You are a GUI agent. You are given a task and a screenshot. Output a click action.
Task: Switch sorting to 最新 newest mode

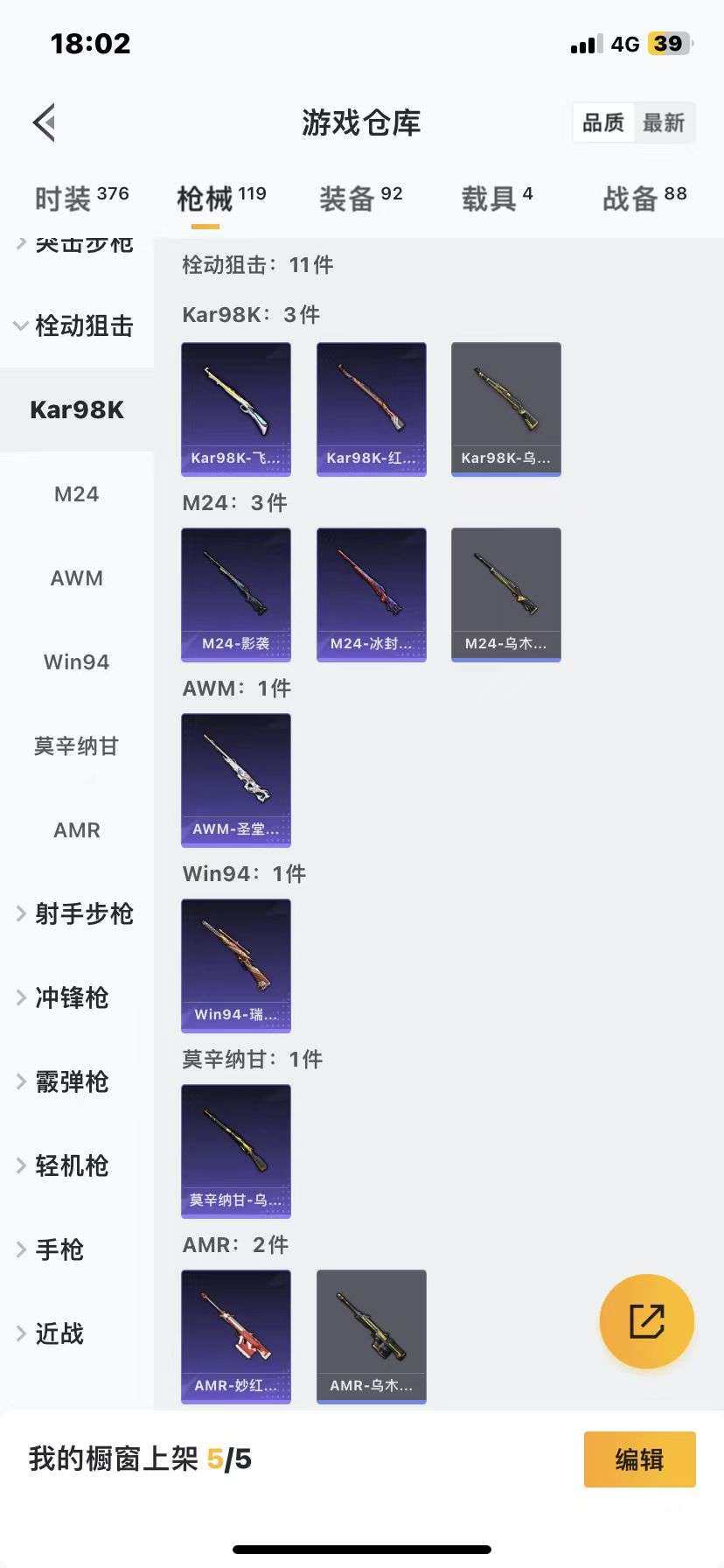(665, 123)
